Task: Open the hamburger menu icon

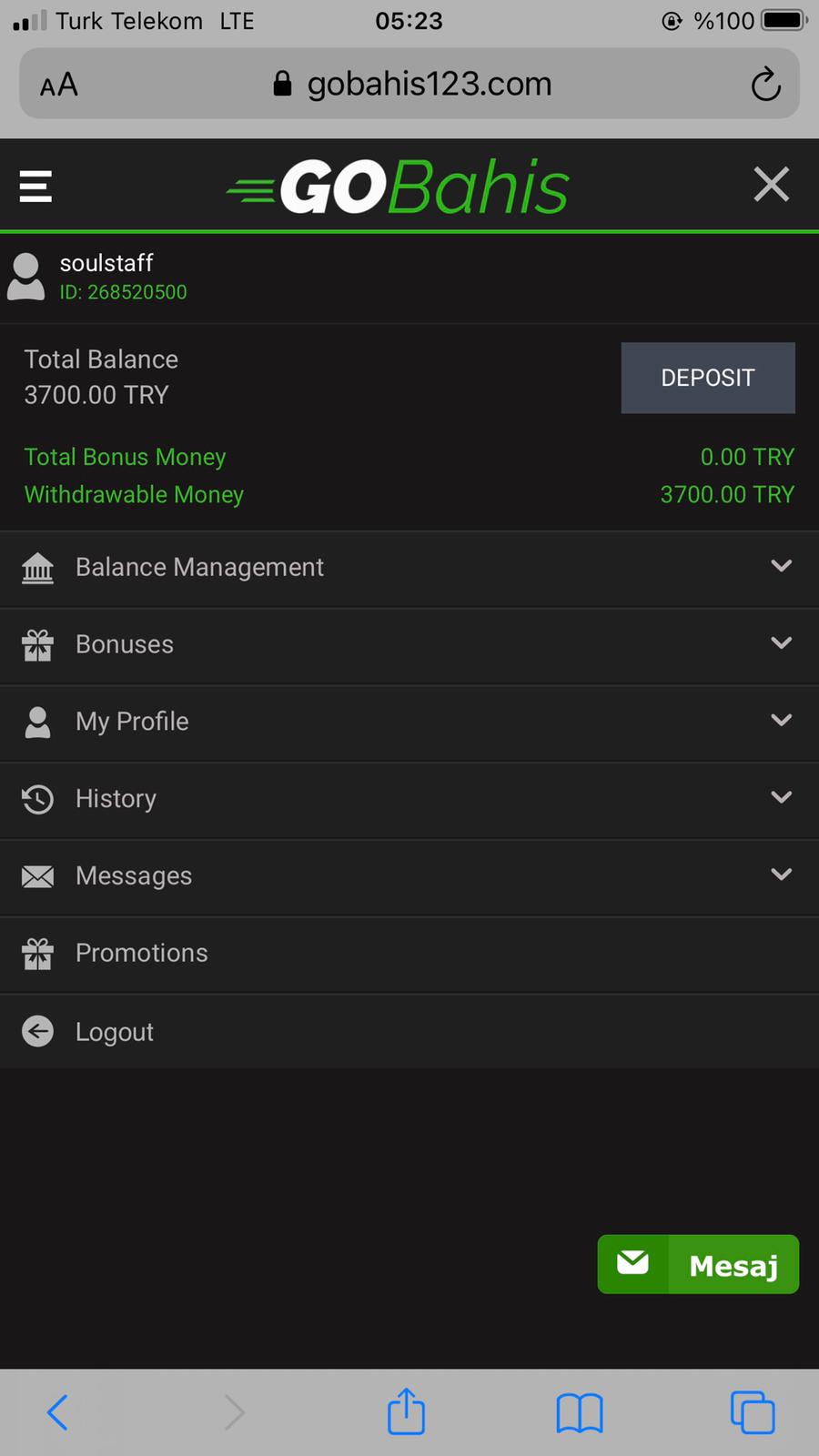Action: (x=35, y=186)
